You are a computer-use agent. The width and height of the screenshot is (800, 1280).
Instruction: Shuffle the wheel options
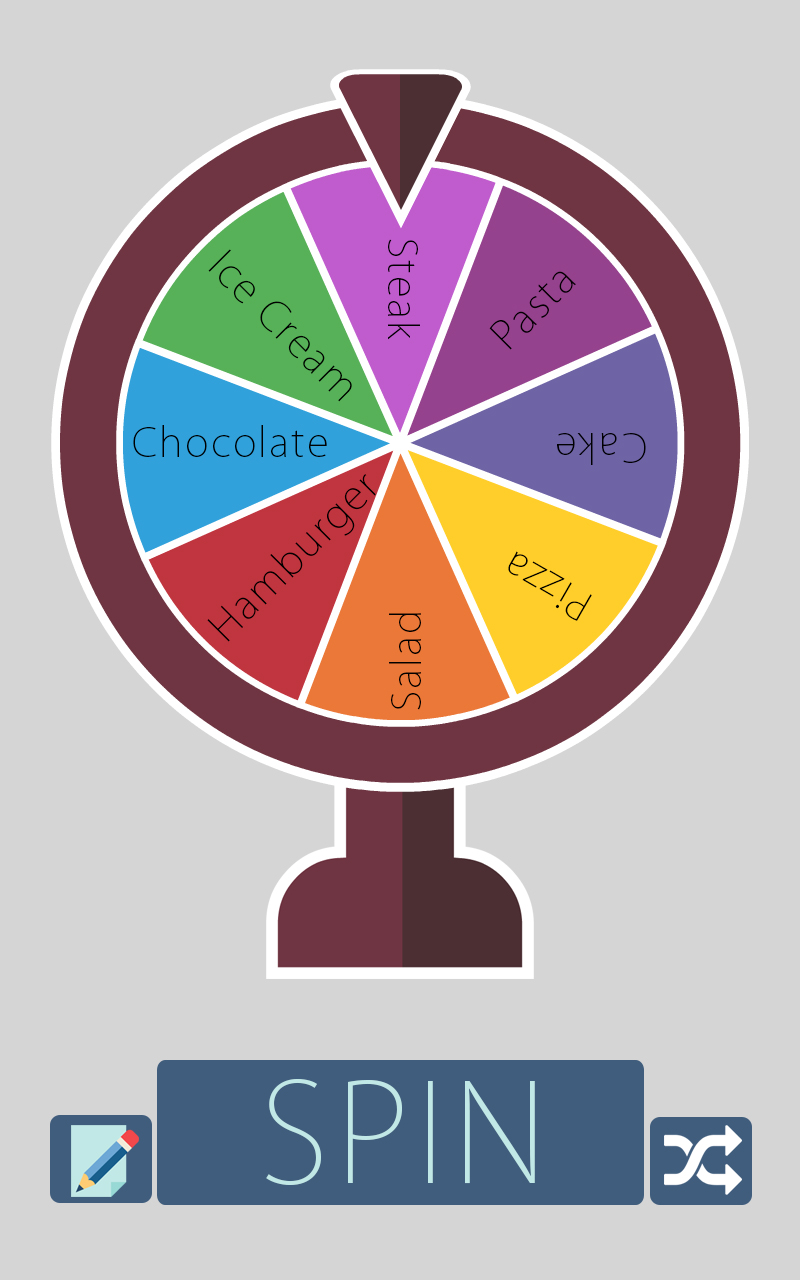pyautogui.click(x=700, y=1160)
